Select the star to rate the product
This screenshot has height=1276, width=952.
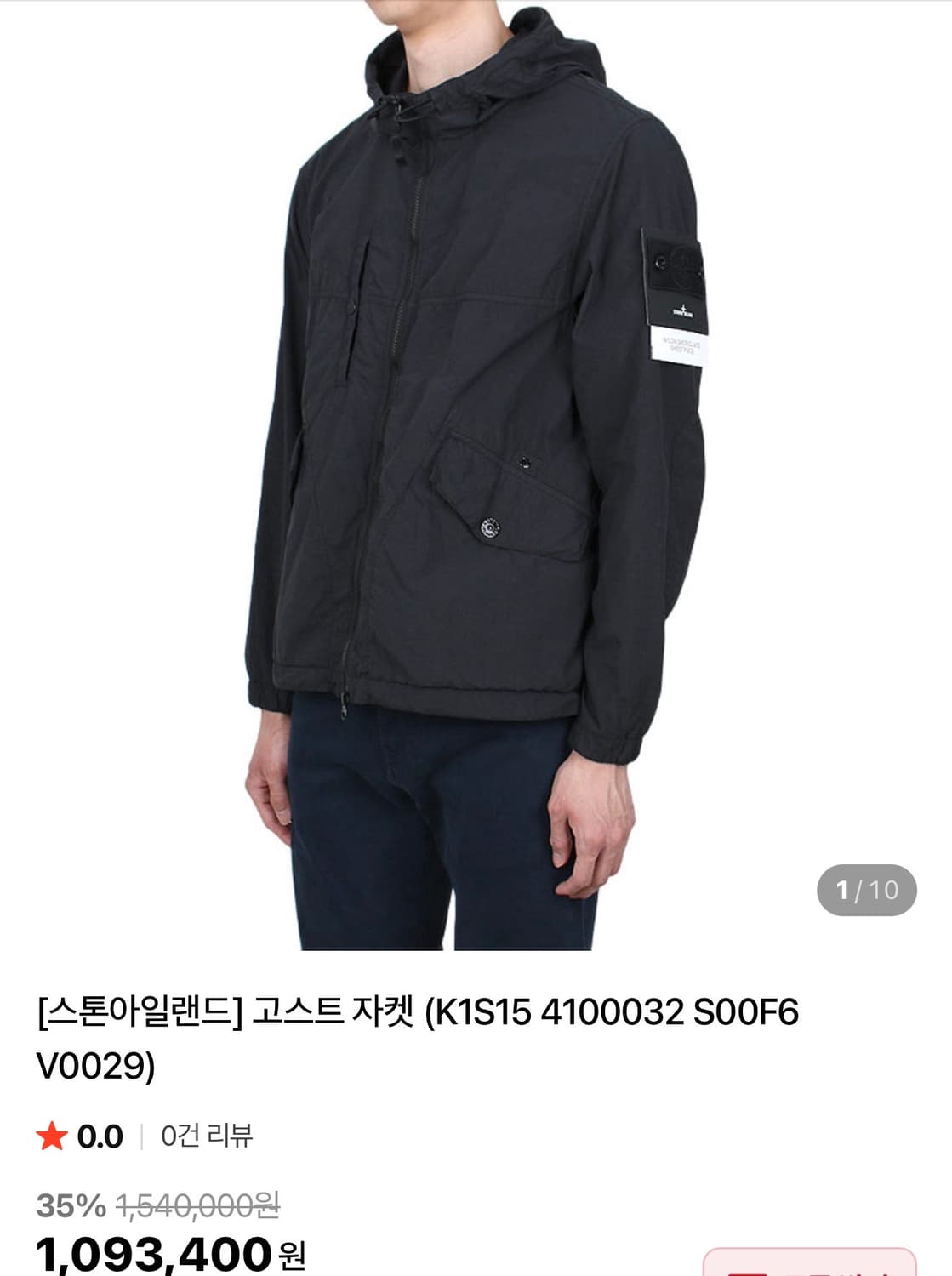click(x=51, y=1135)
